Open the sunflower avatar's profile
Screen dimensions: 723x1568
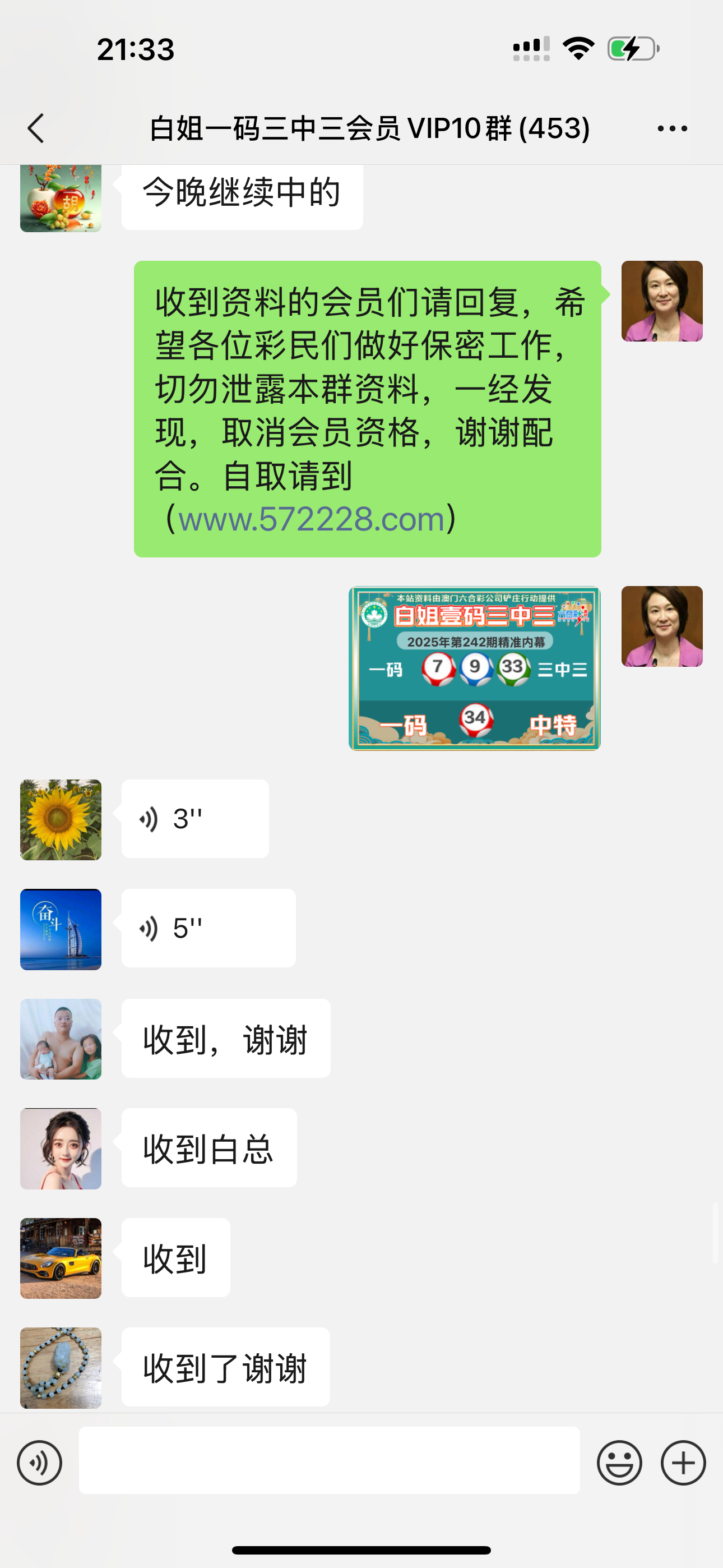click(x=61, y=819)
